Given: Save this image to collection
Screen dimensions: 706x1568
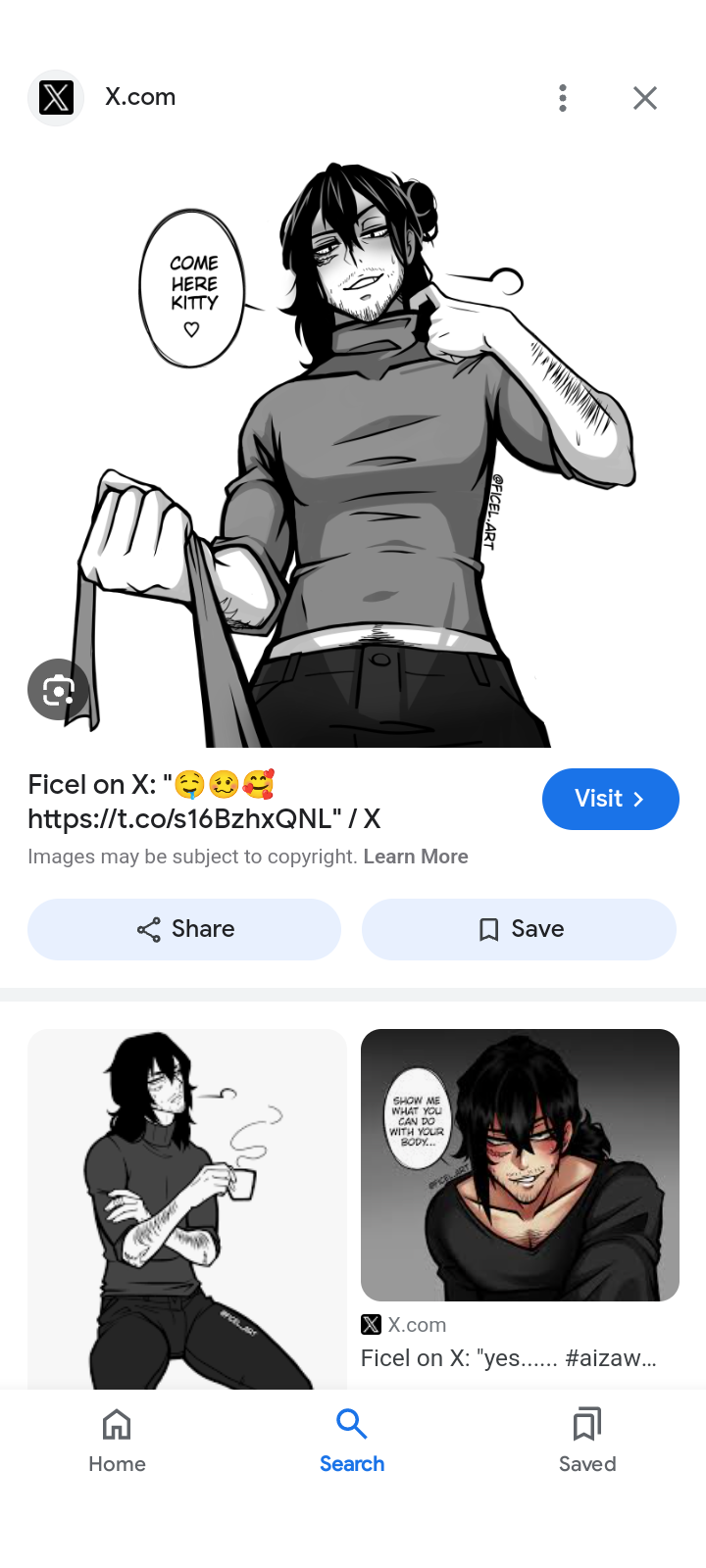Looking at the screenshot, I should (x=519, y=929).
